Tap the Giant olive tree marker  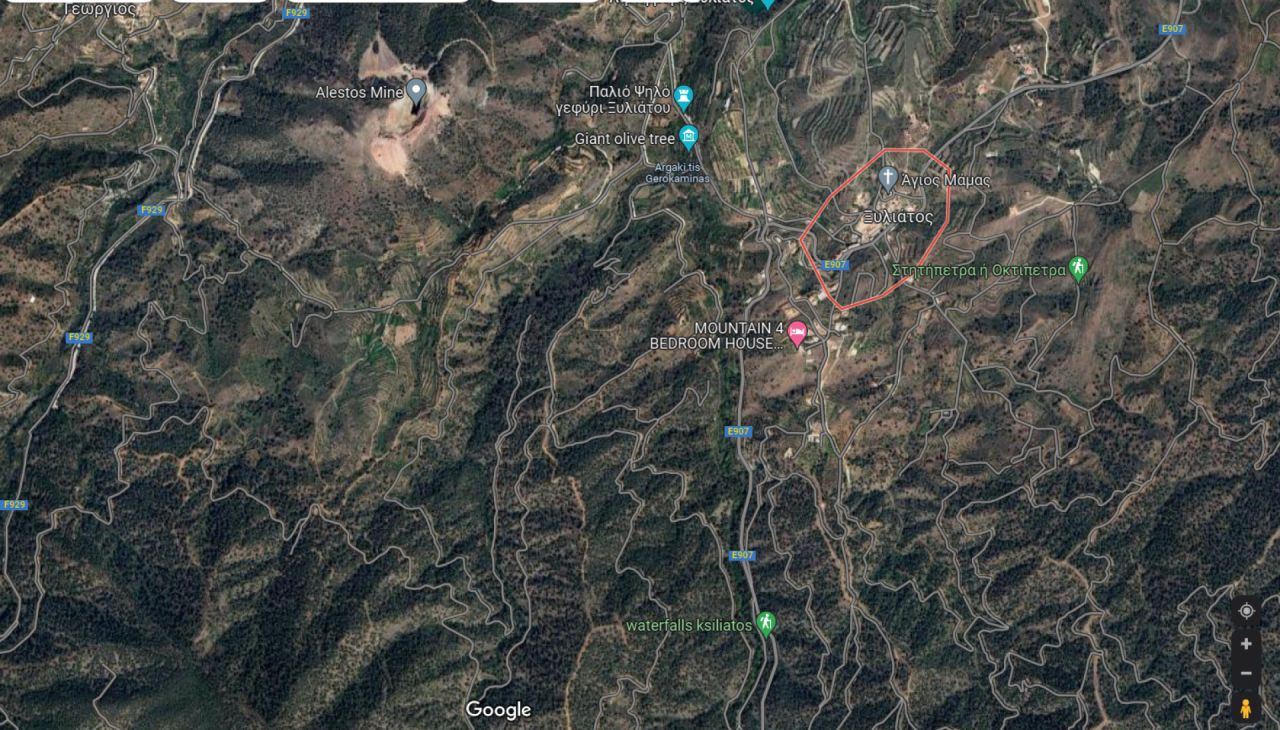click(688, 137)
